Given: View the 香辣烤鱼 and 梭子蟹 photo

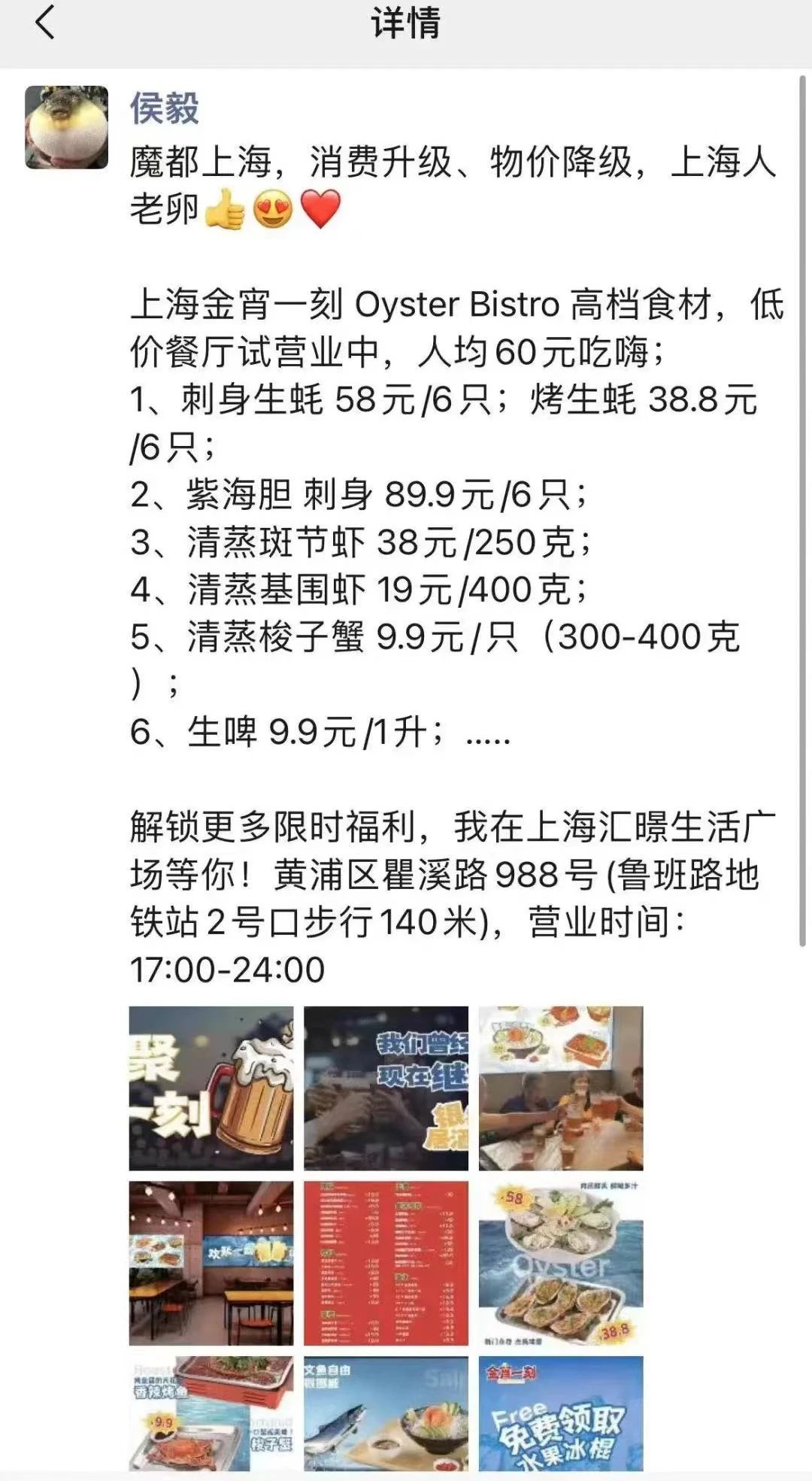Looking at the screenshot, I should coord(211,1413).
